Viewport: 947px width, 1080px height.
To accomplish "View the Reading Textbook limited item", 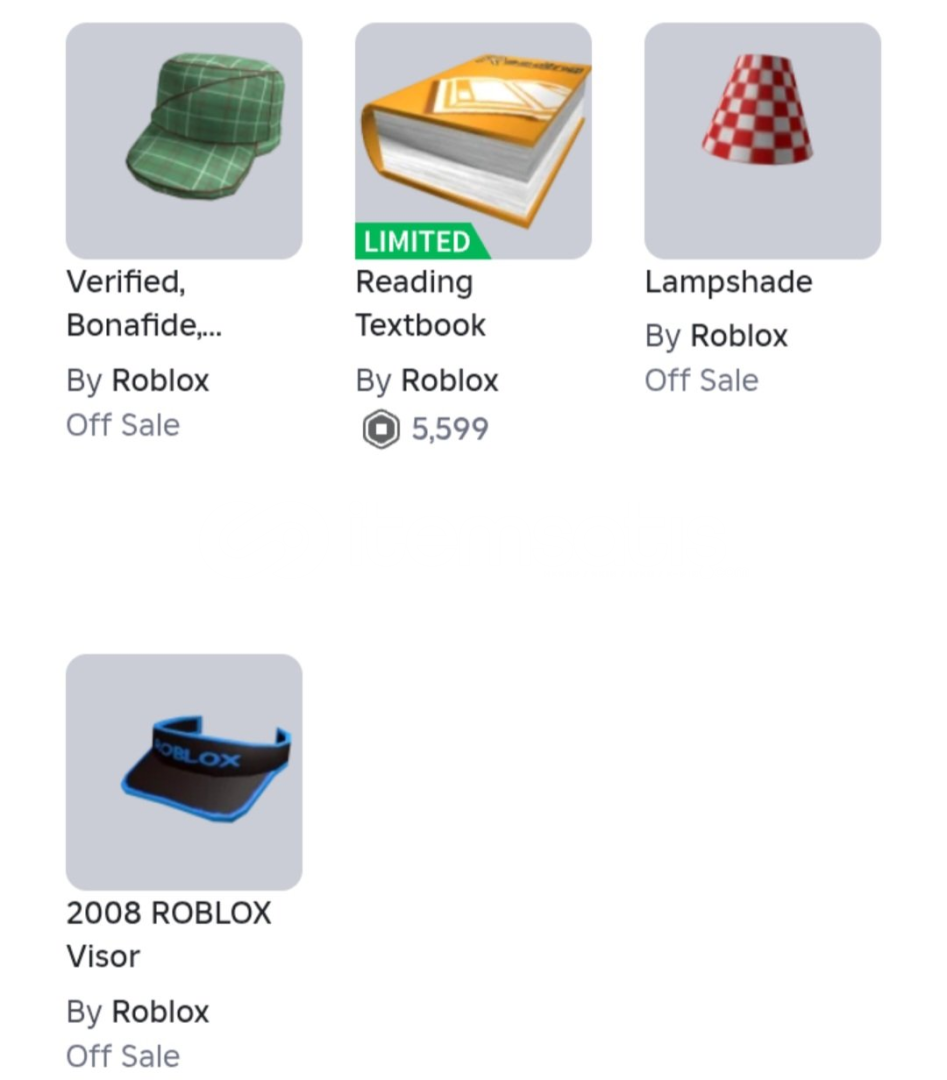I will pyautogui.click(x=473, y=141).
